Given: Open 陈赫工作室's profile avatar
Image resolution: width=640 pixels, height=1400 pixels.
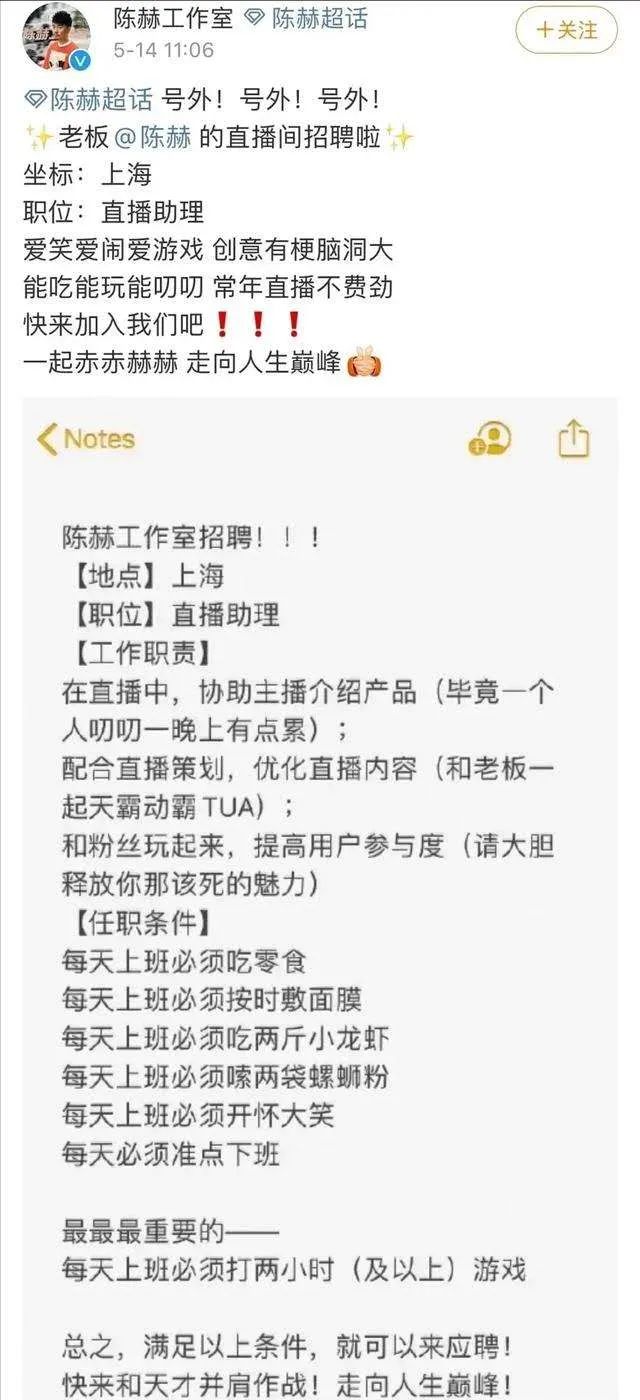Looking at the screenshot, I should (56, 37).
